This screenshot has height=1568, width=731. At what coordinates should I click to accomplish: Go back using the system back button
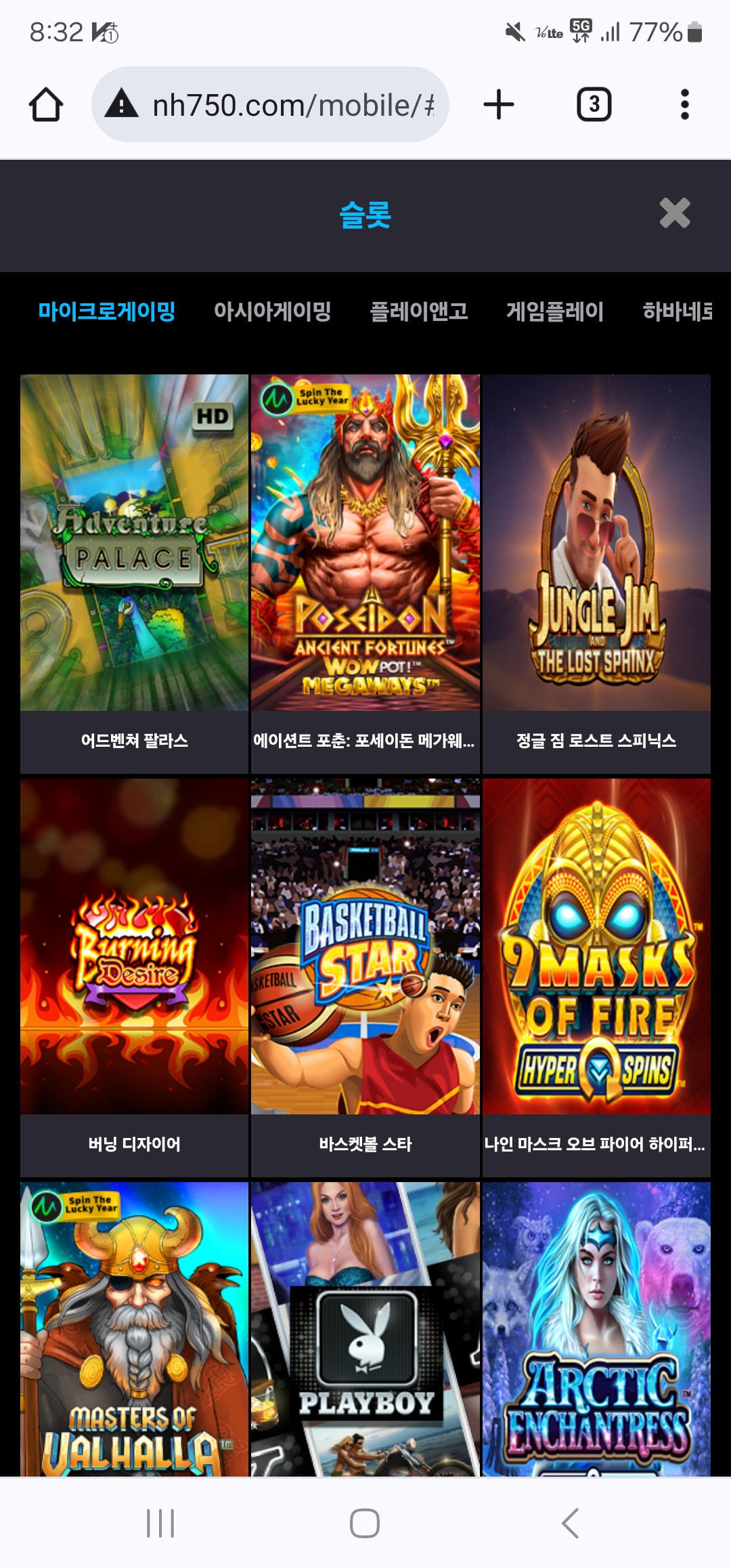[x=570, y=1523]
